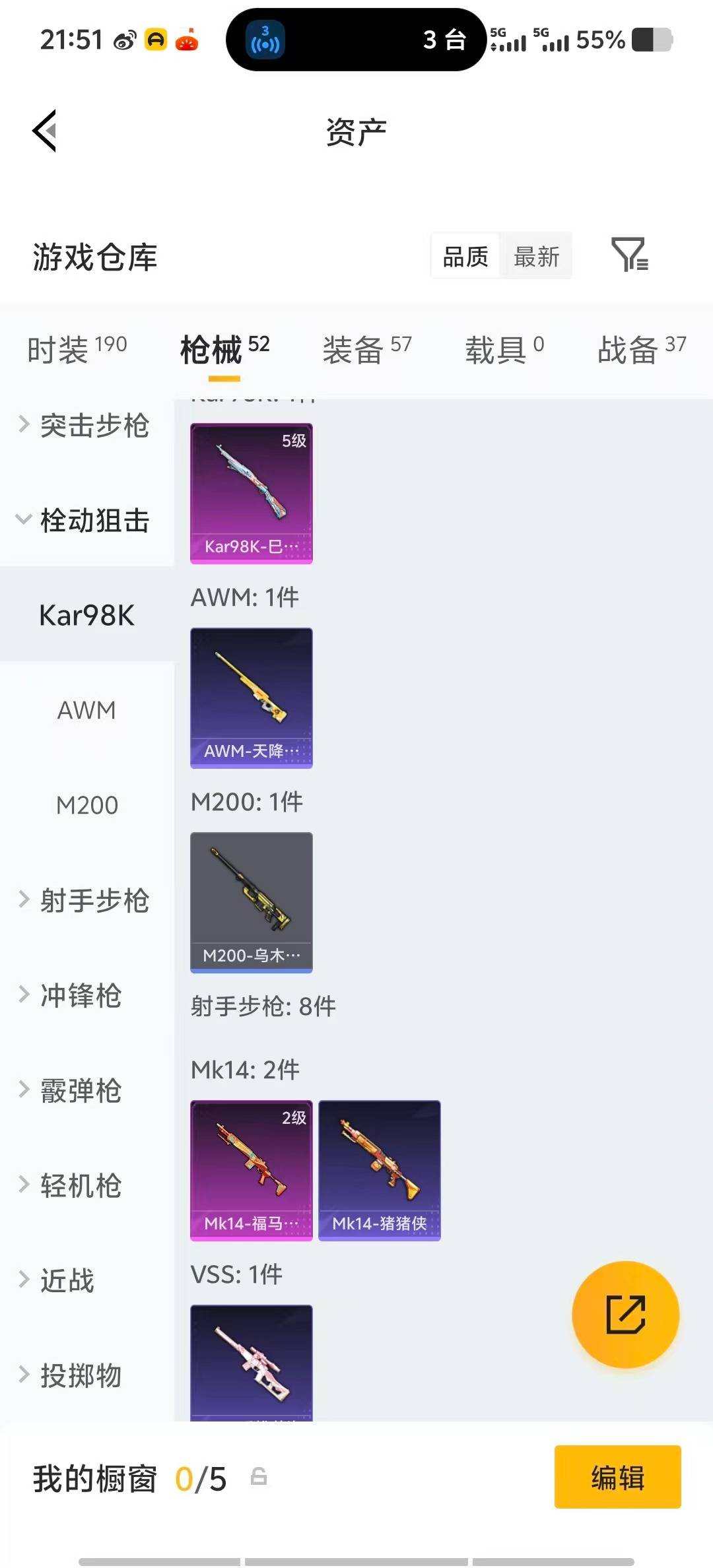This screenshot has width=713, height=1568.
Task: Switch to the 载具 tab
Action: point(504,348)
